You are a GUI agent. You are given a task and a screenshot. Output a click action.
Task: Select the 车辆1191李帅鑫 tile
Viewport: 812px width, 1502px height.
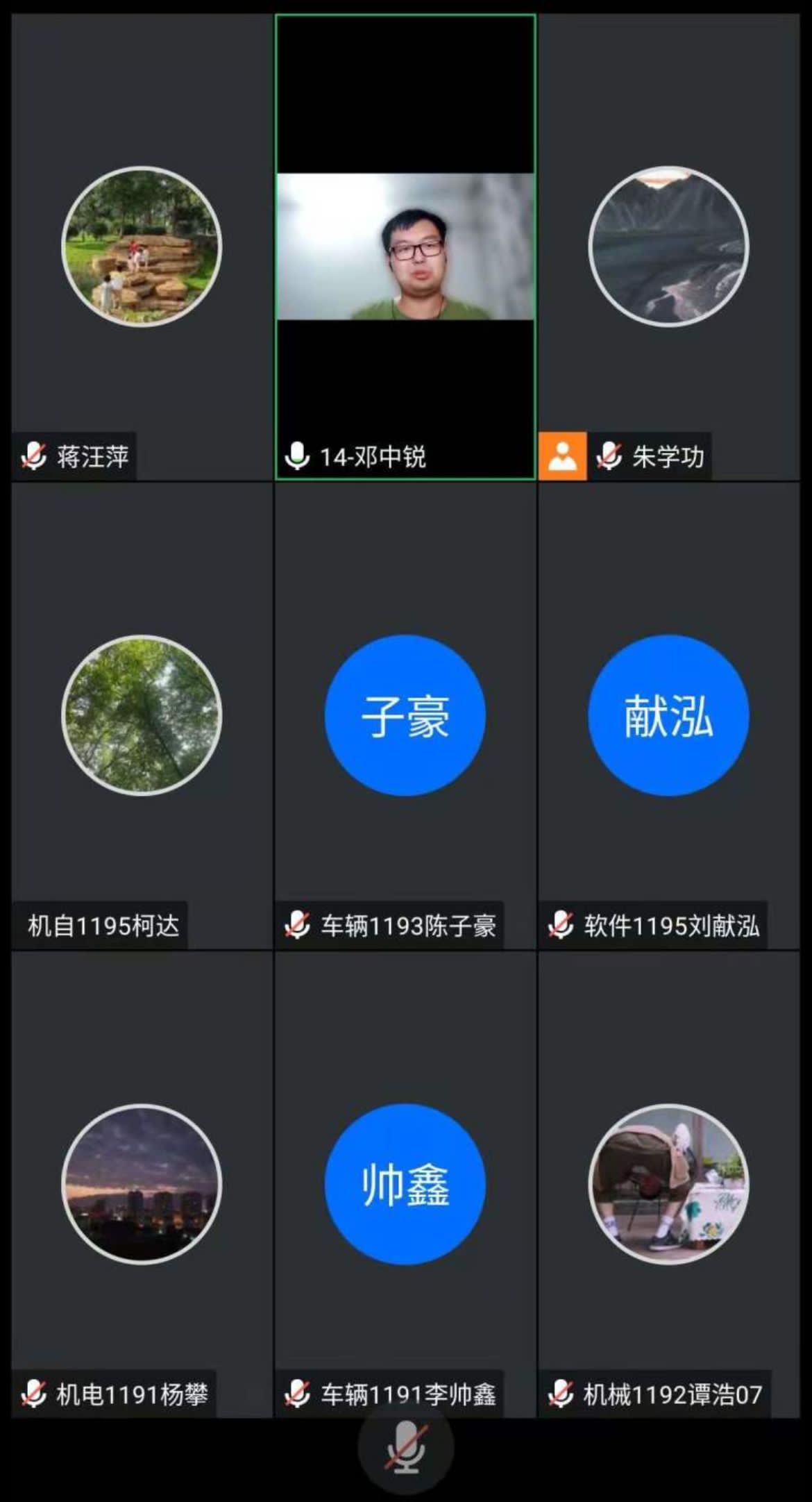[405, 1184]
